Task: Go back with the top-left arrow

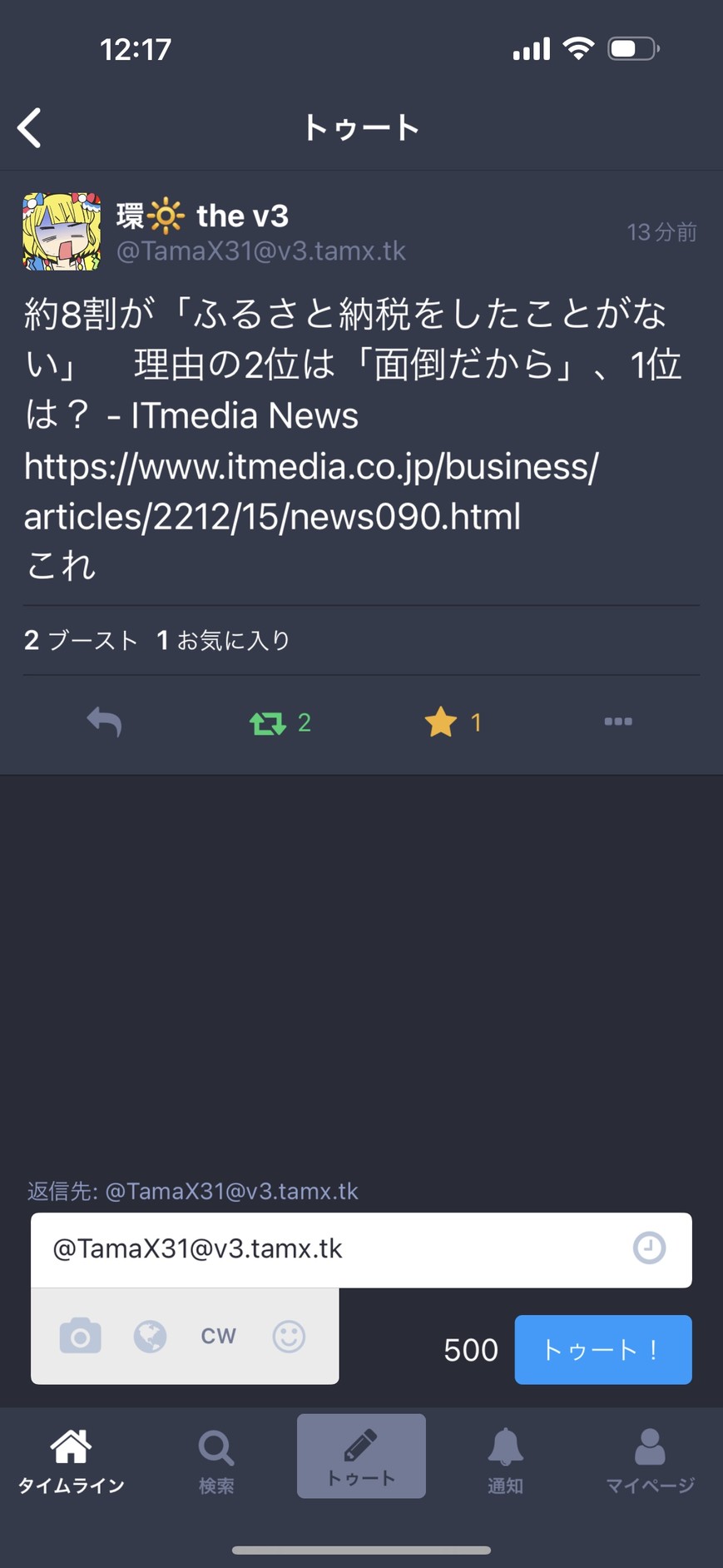Action: (30, 128)
